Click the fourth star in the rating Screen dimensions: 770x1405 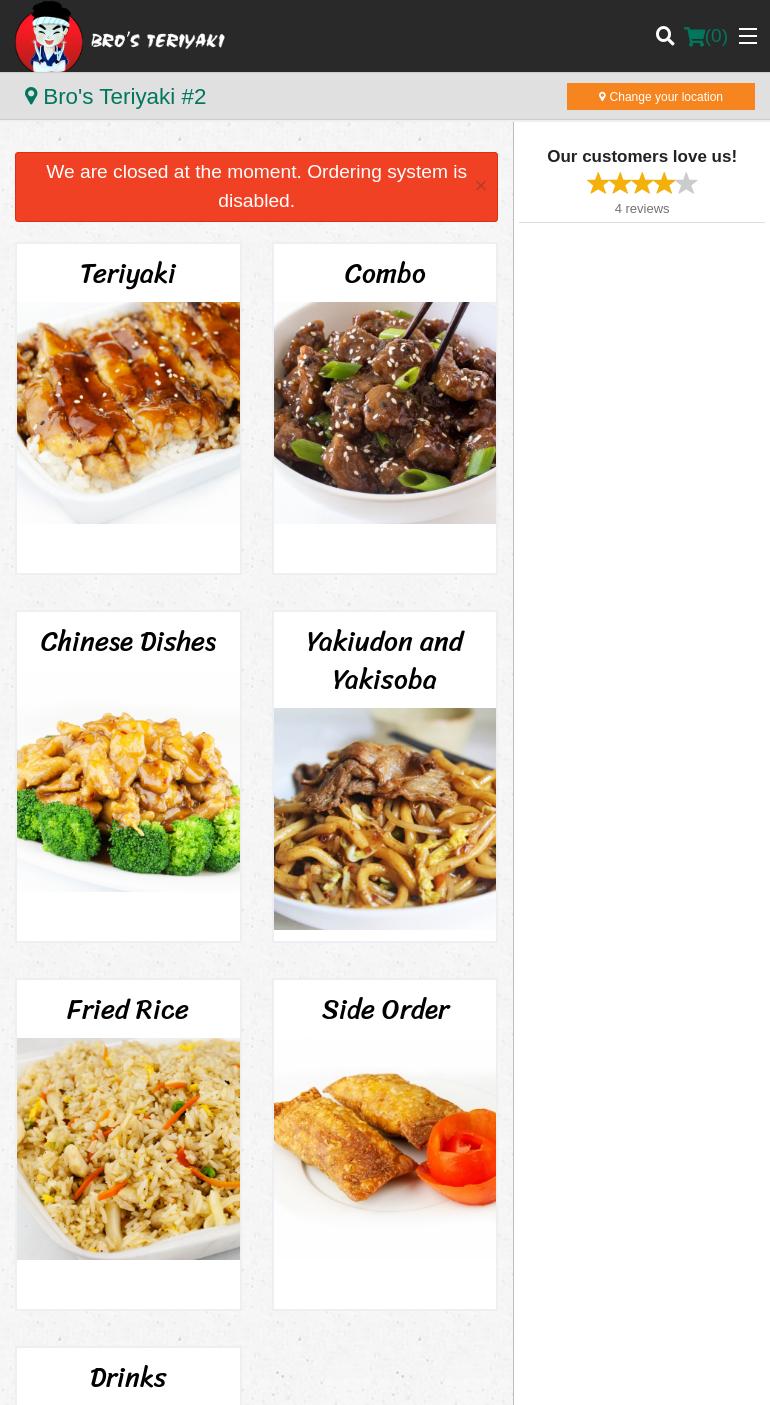664,183
